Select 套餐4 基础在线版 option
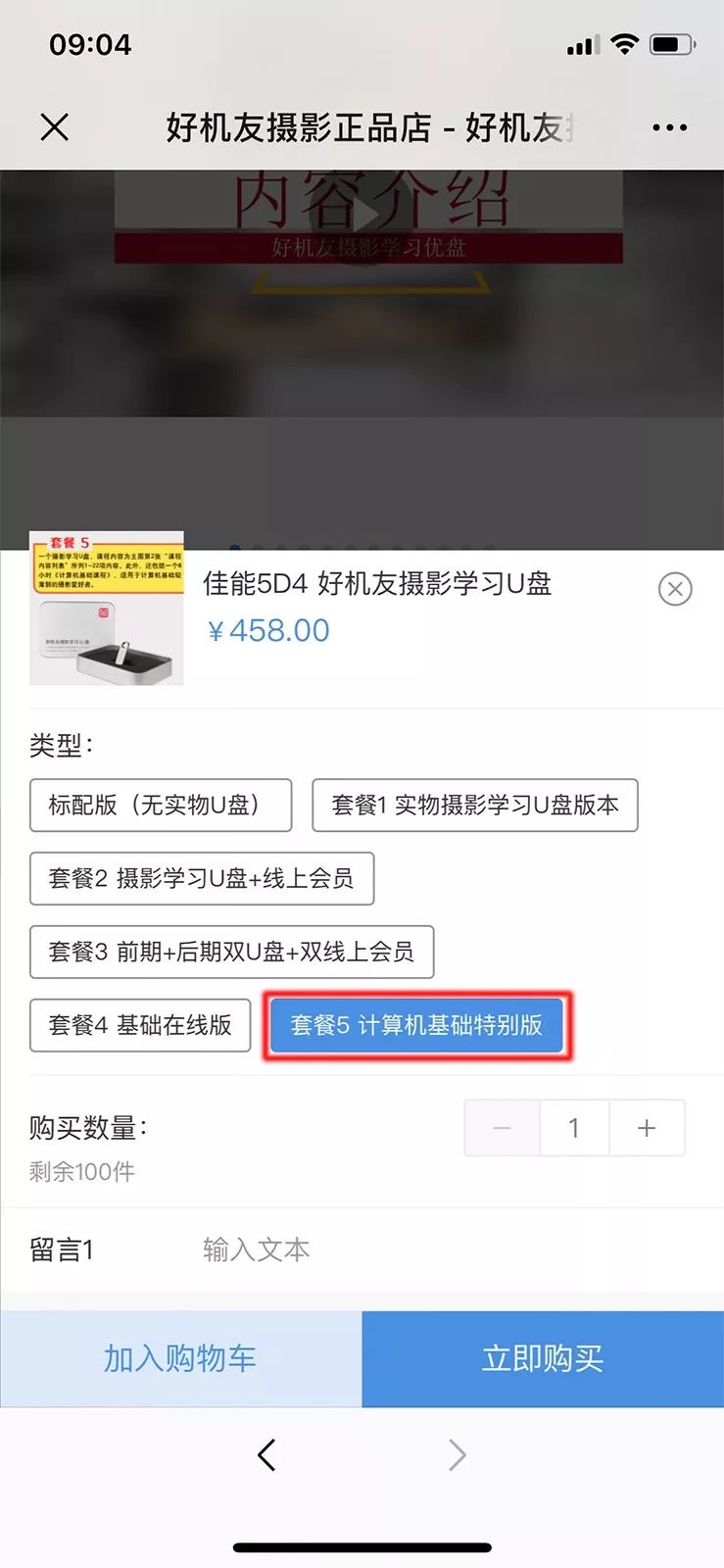 tap(140, 1025)
